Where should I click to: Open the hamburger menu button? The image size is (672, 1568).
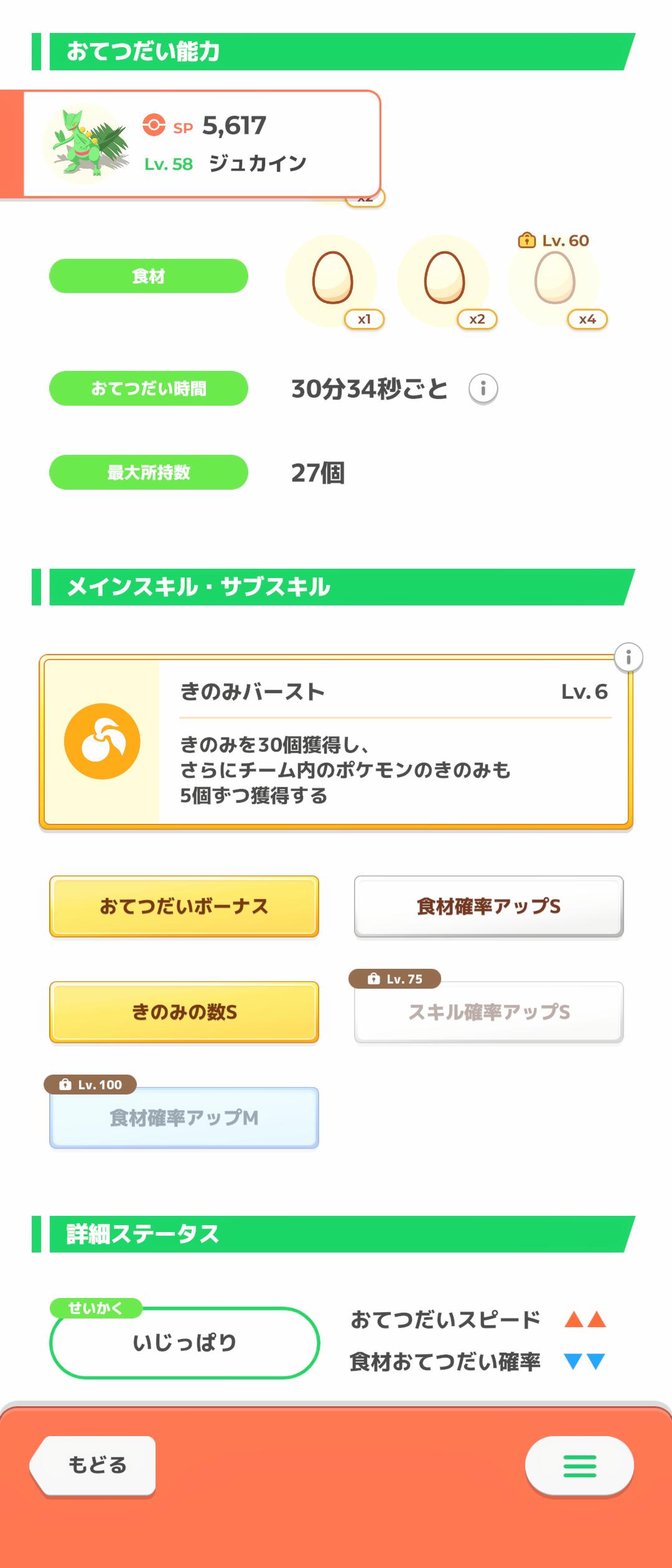(x=579, y=1466)
